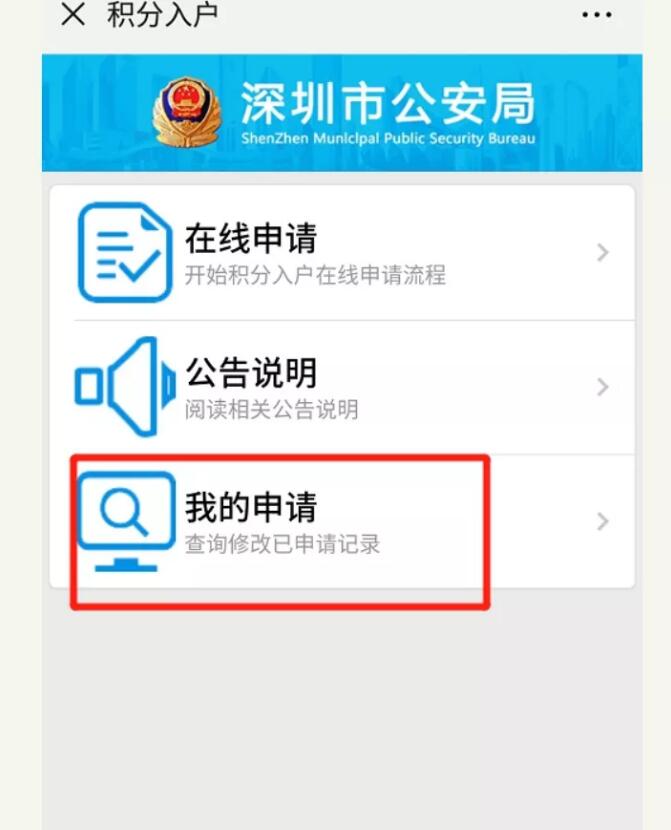Open the 公告说明 announcements row
The height and width of the screenshot is (830, 671).
pos(342,387)
